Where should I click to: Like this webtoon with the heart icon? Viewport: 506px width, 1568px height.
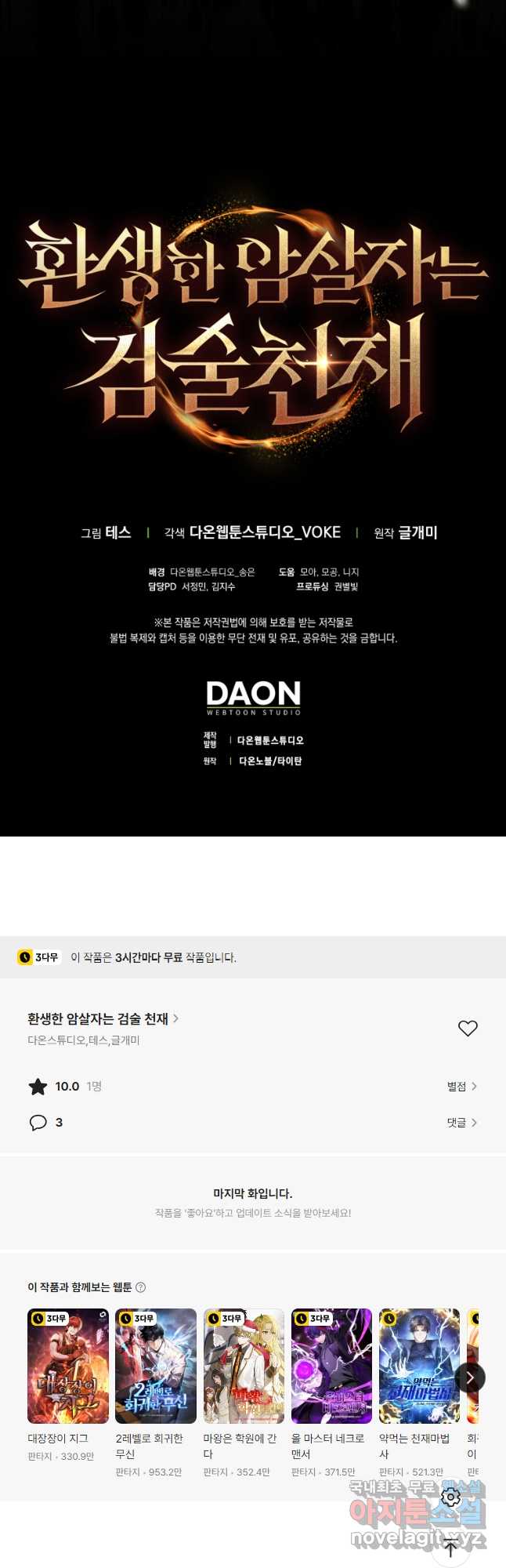coord(468,1028)
